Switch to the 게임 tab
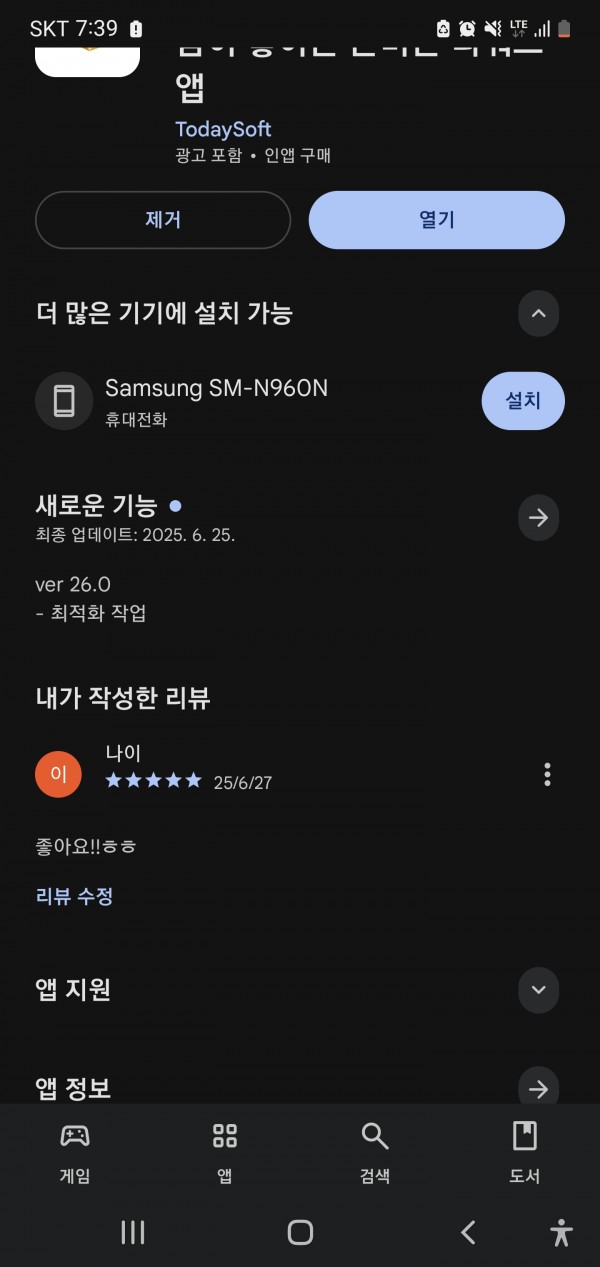 tap(75, 1152)
